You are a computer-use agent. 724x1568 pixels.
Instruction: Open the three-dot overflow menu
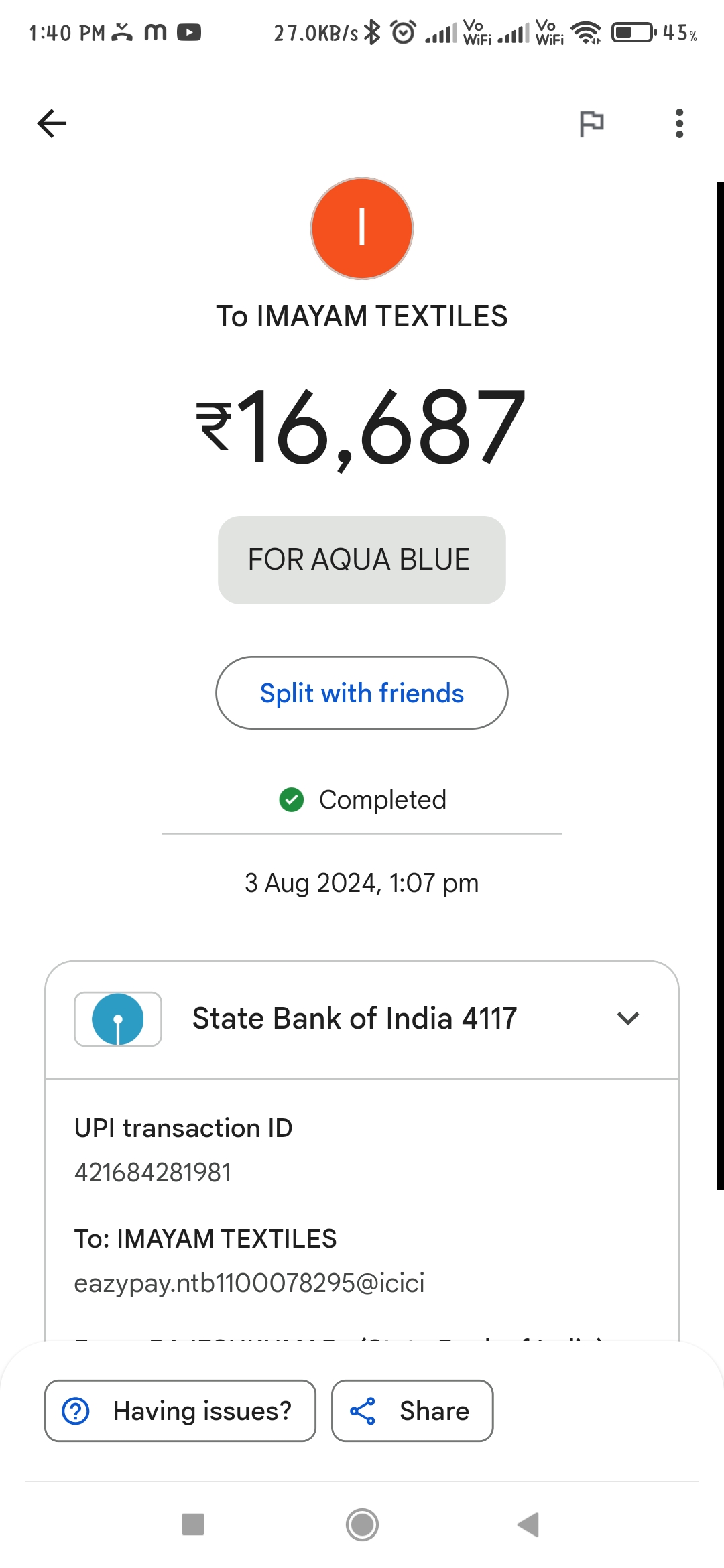pyautogui.click(x=679, y=123)
